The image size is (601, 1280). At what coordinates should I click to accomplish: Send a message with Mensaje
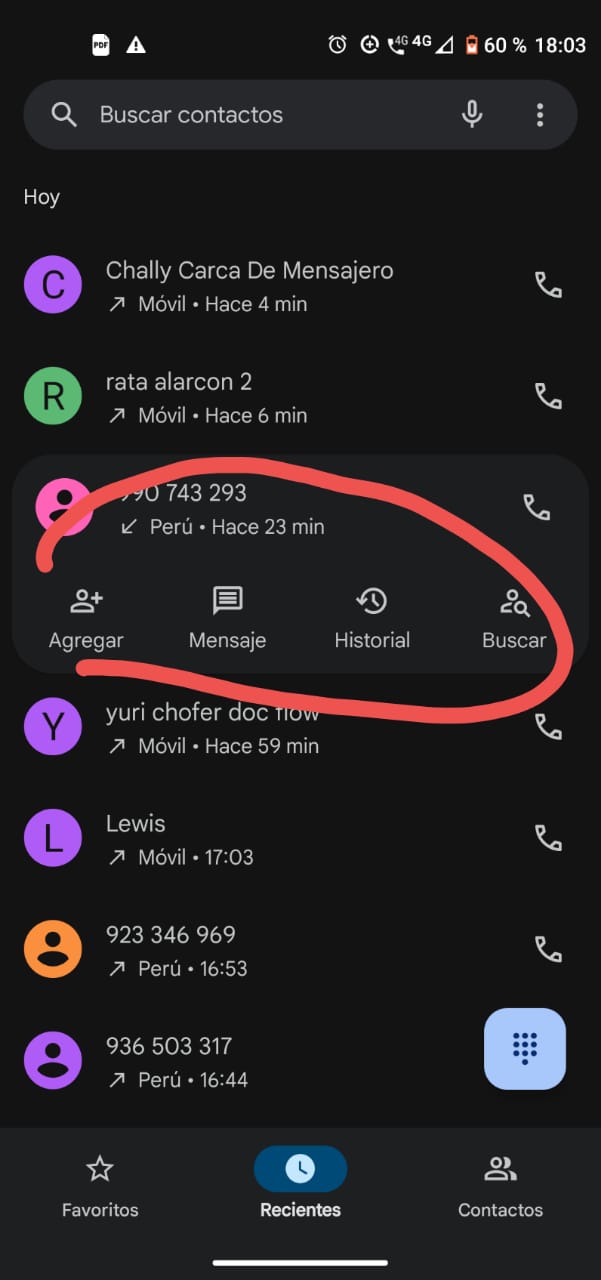point(228,620)
